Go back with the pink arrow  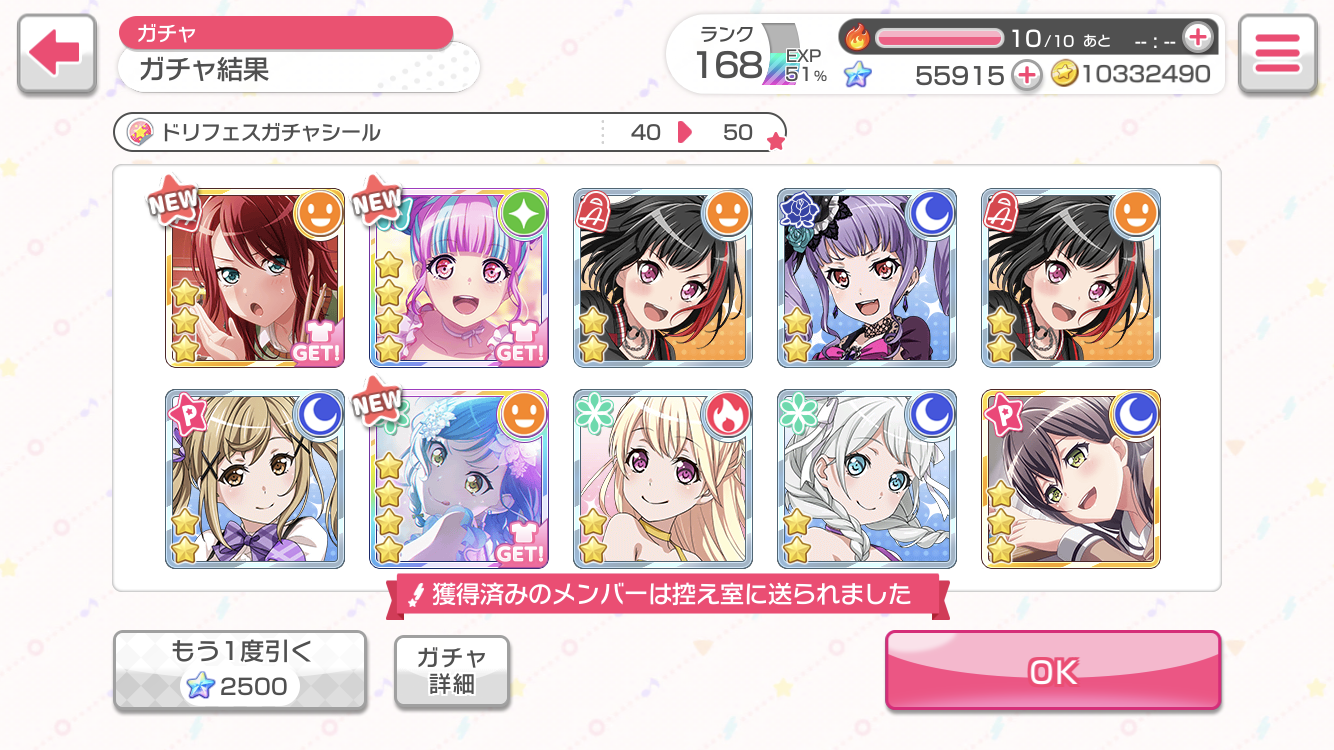click(x=56, y=54)
